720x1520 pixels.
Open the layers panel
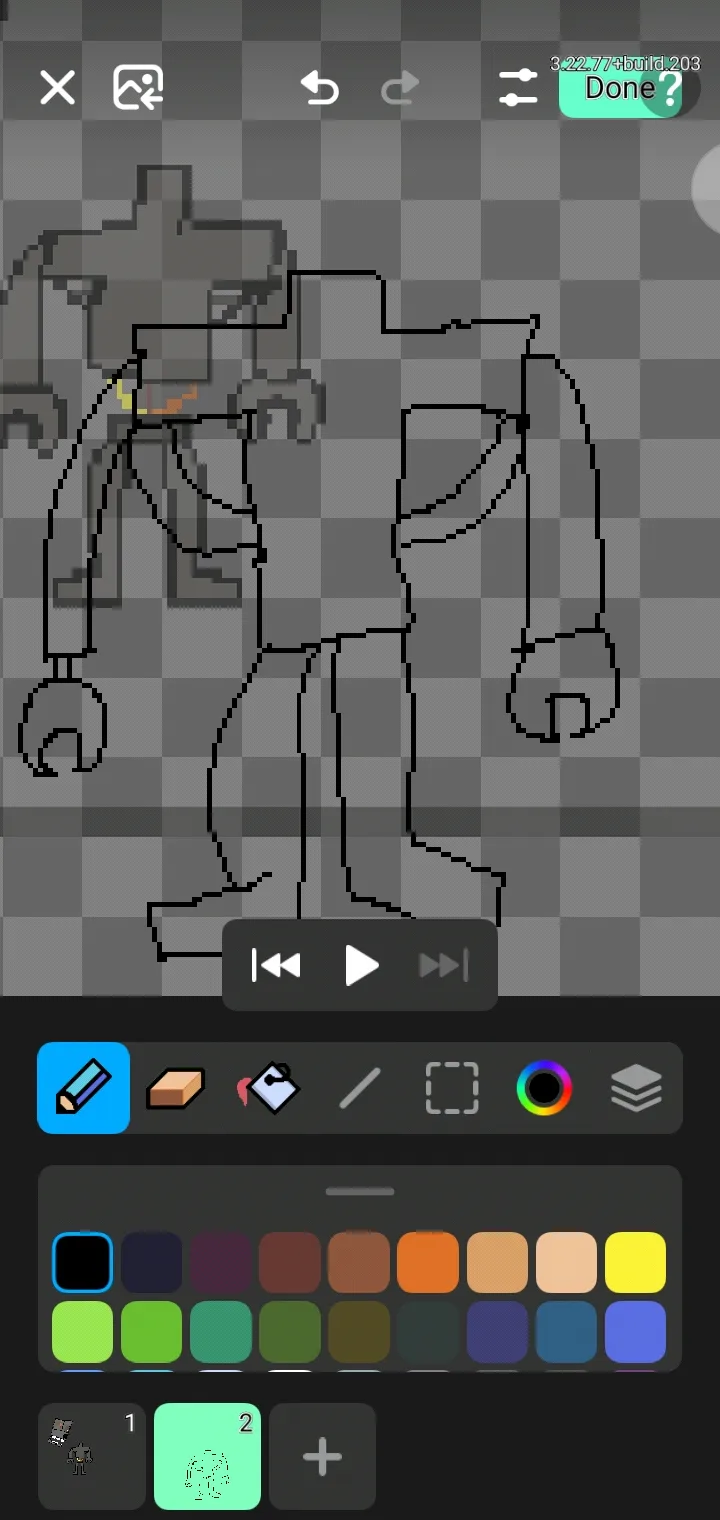[636, 1088]
